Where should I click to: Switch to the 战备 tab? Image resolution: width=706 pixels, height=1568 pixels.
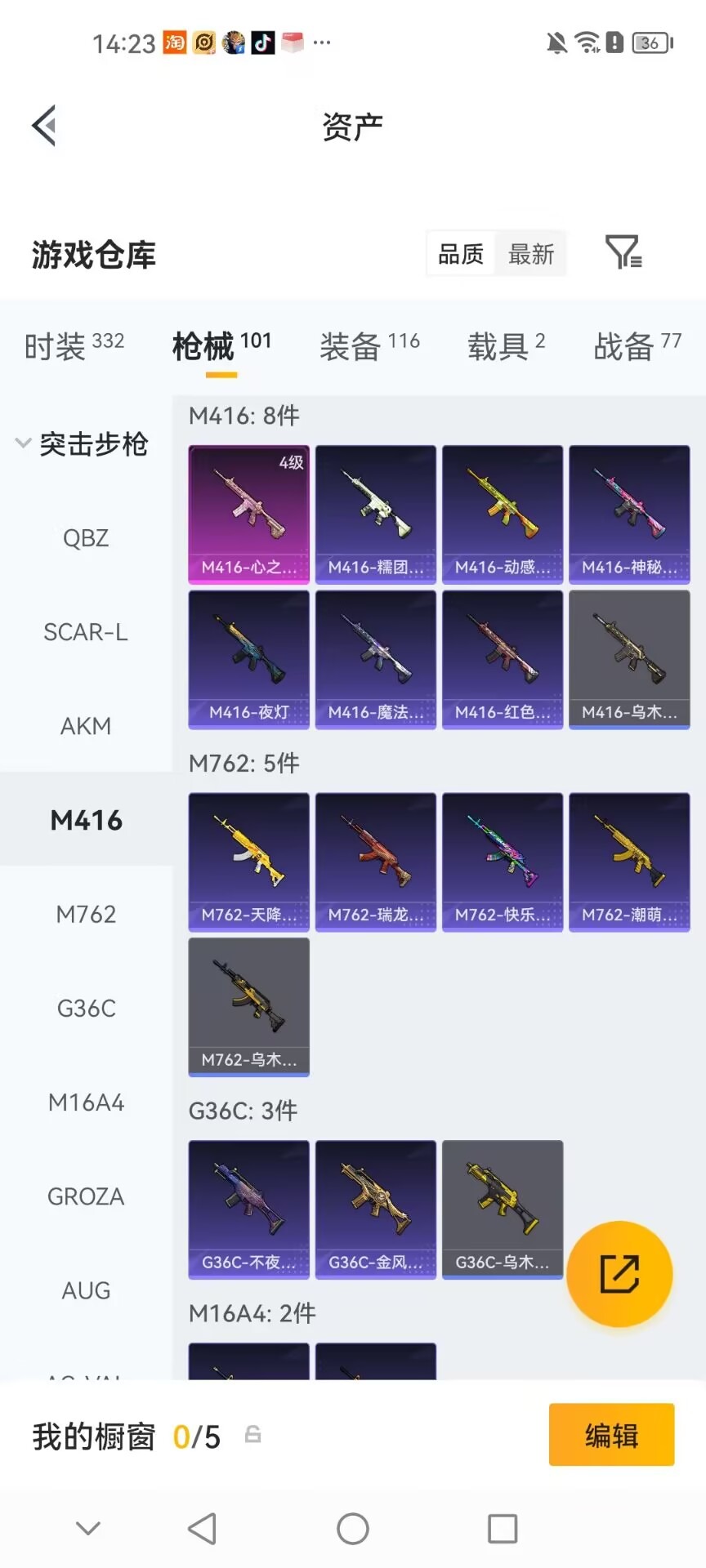tap(637, 347)
